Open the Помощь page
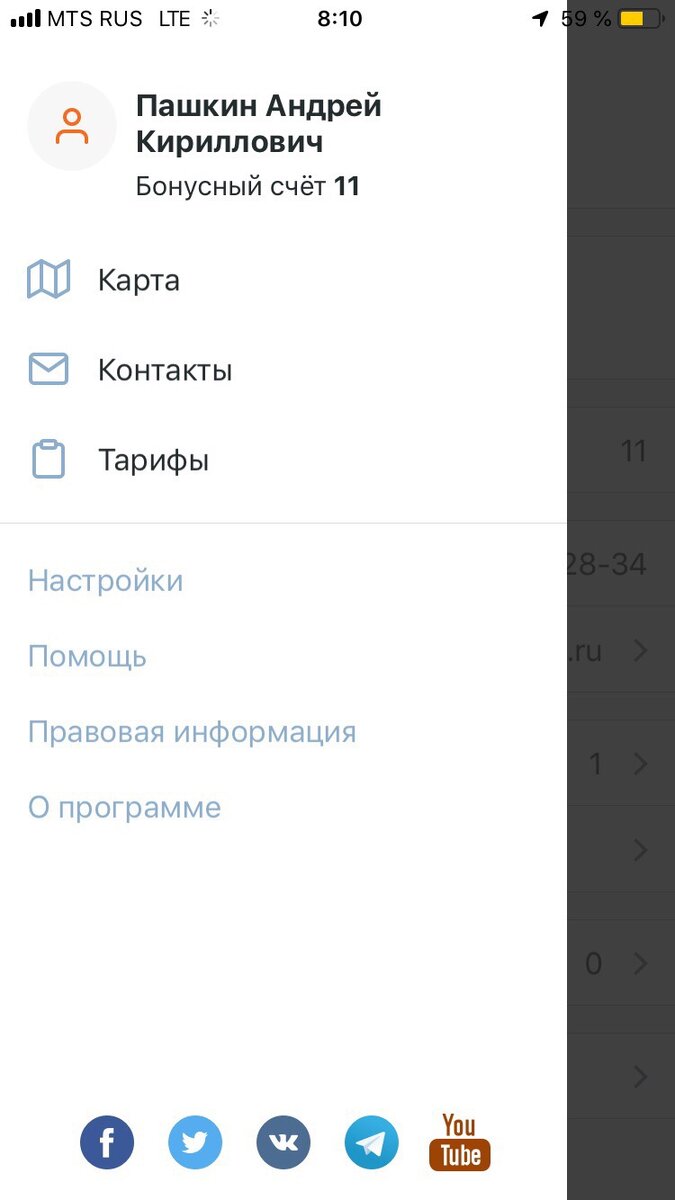 point(87,657)
